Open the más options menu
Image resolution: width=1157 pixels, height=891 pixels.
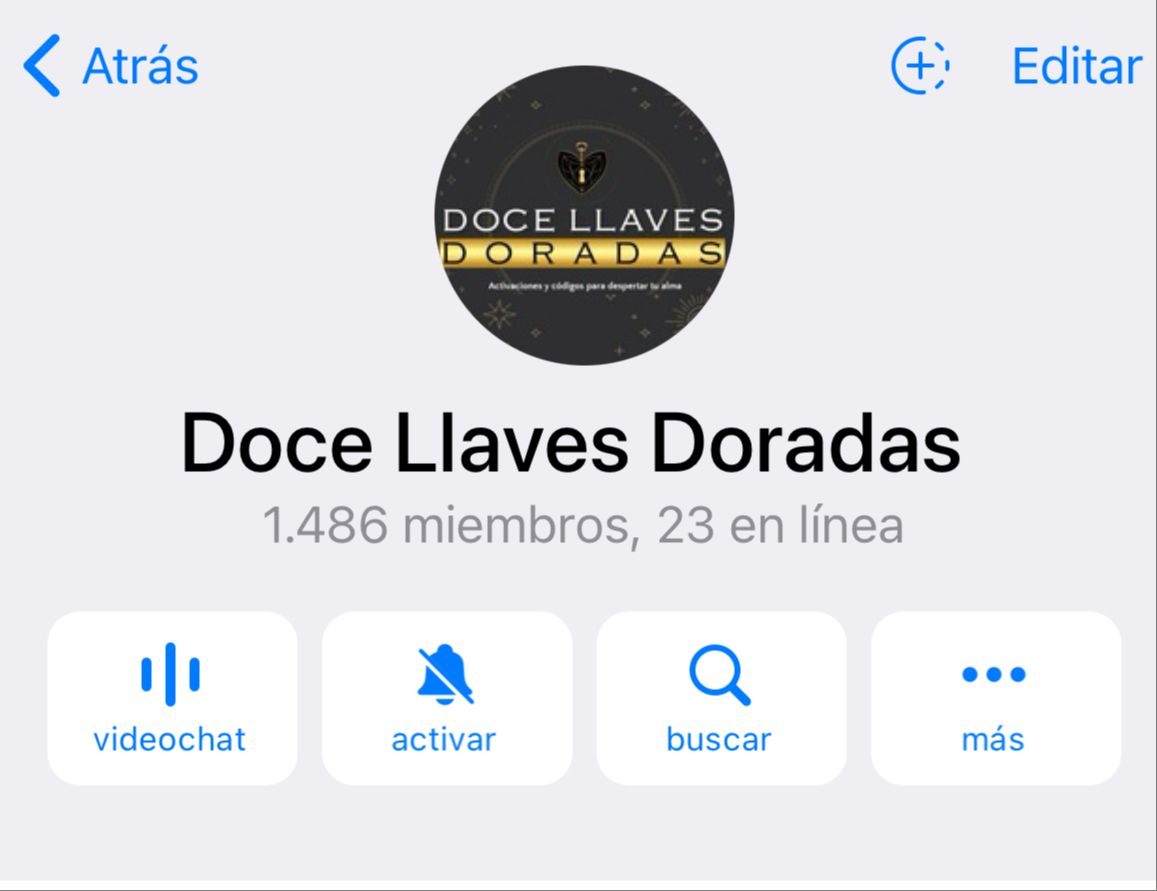(994, 698)
